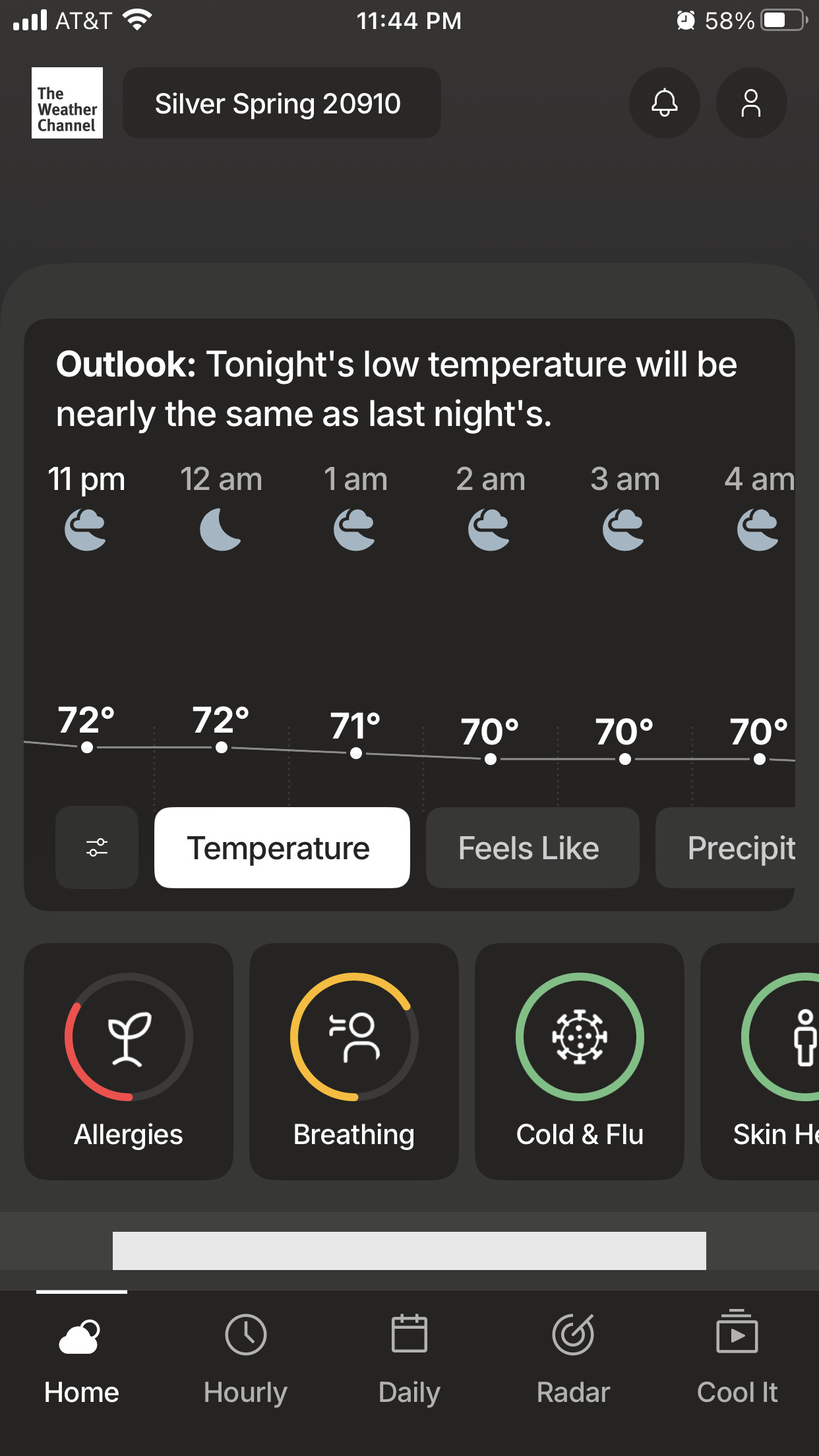Viewport: 819px width, 1456px height.
Task: Open the hourly chart settings sliders icon
Action: pos(97,847)
